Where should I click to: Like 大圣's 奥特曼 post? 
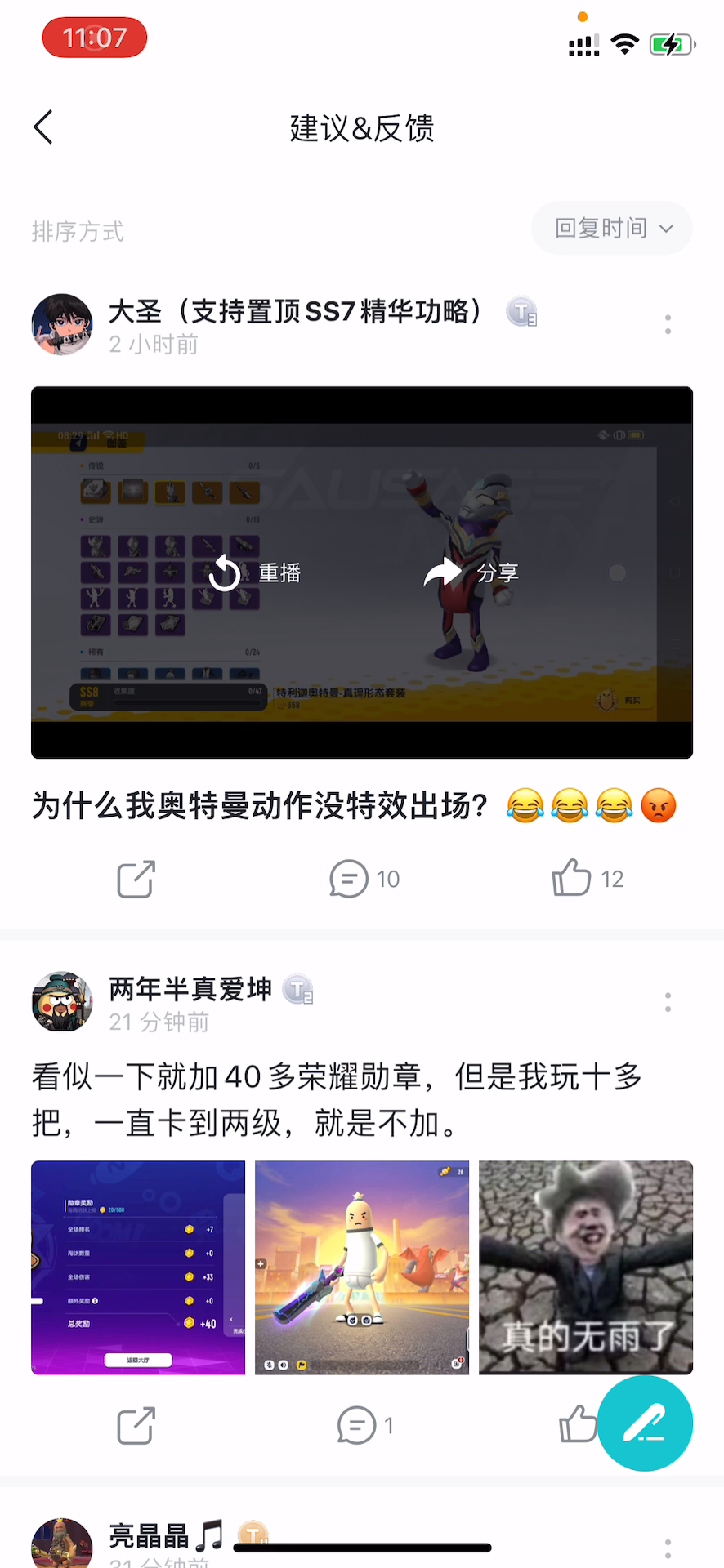(x=587, y=879)
